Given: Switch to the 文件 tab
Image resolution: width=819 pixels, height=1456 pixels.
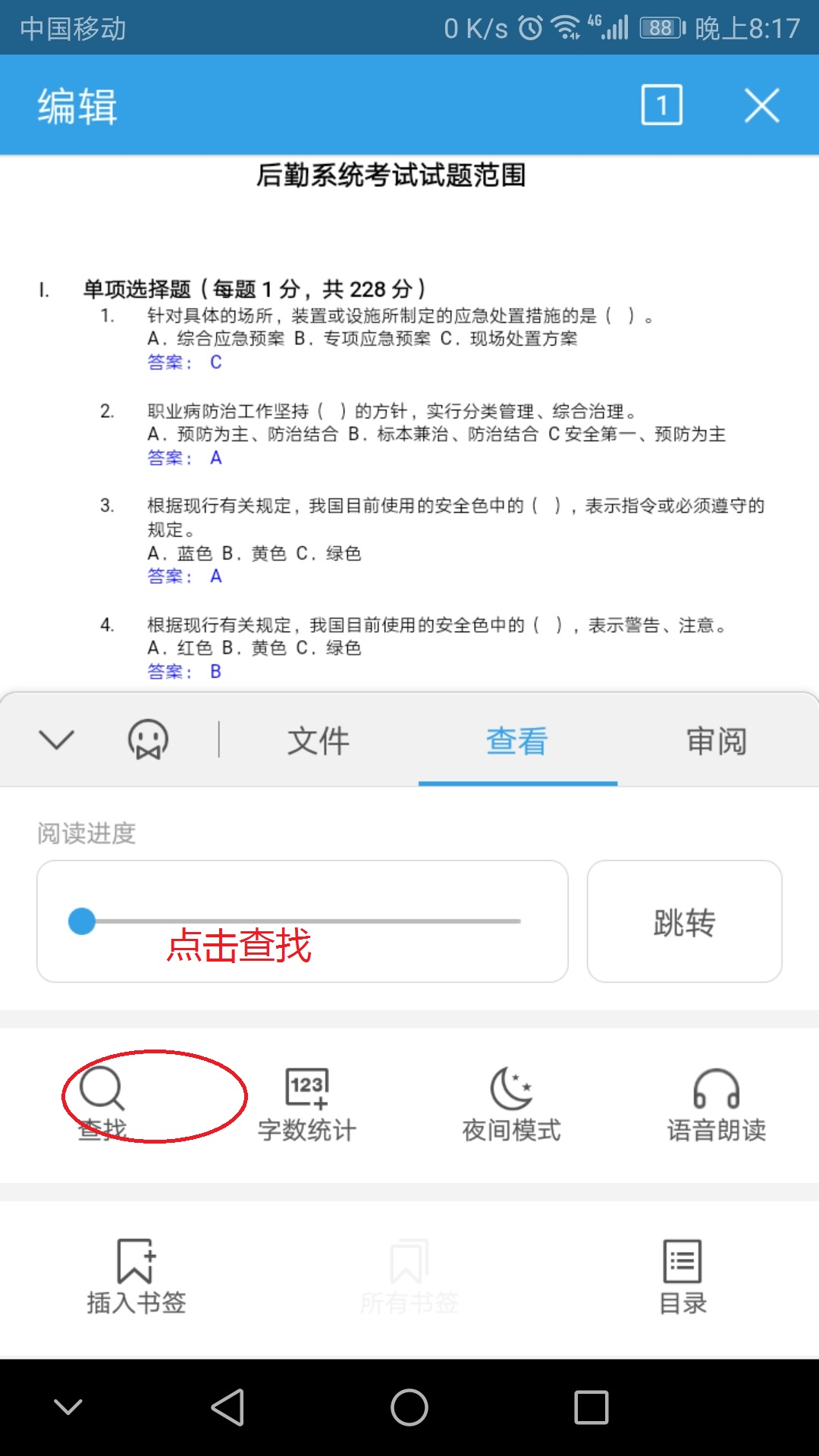Looking at the screenshot, I should (318, 741).
